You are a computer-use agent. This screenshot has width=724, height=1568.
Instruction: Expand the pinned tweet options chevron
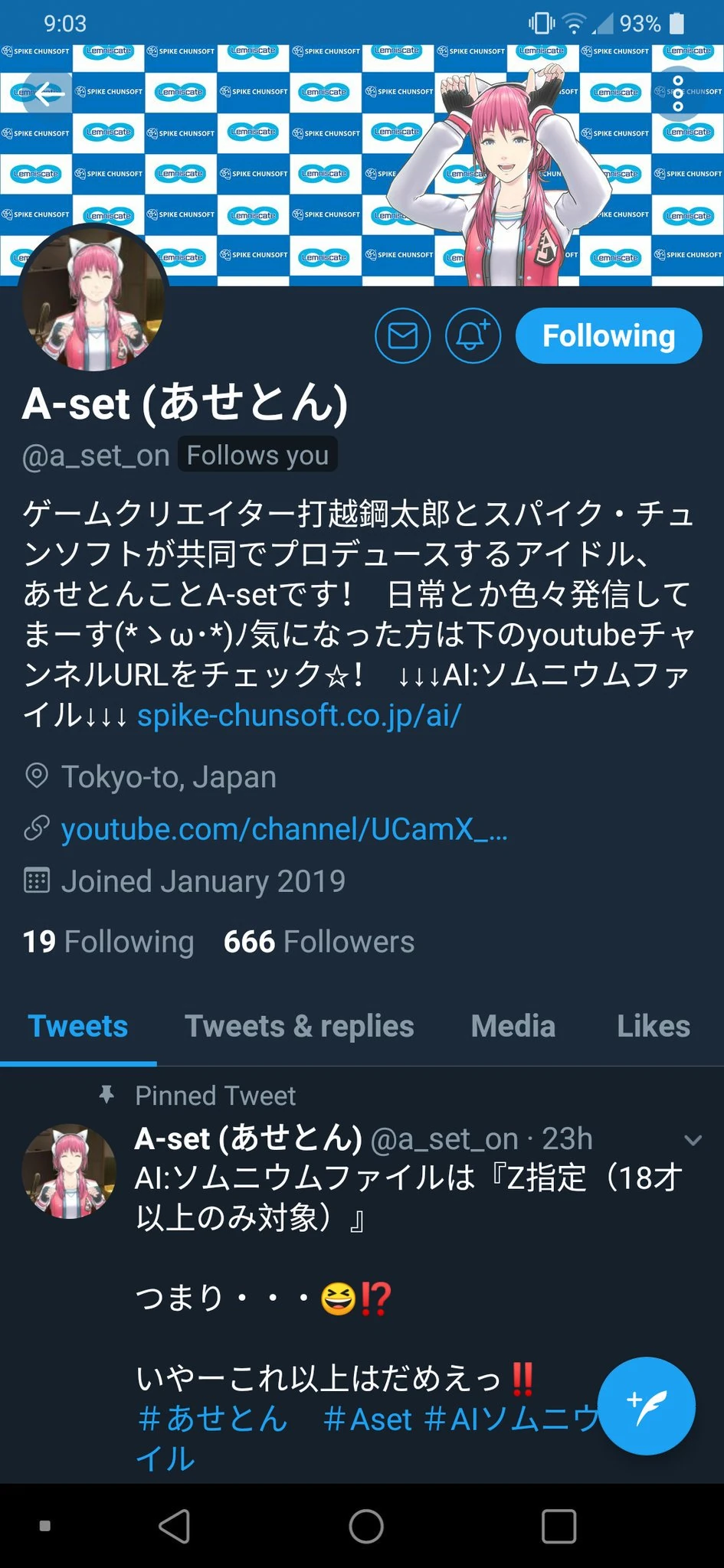[x=693, y=1140]
